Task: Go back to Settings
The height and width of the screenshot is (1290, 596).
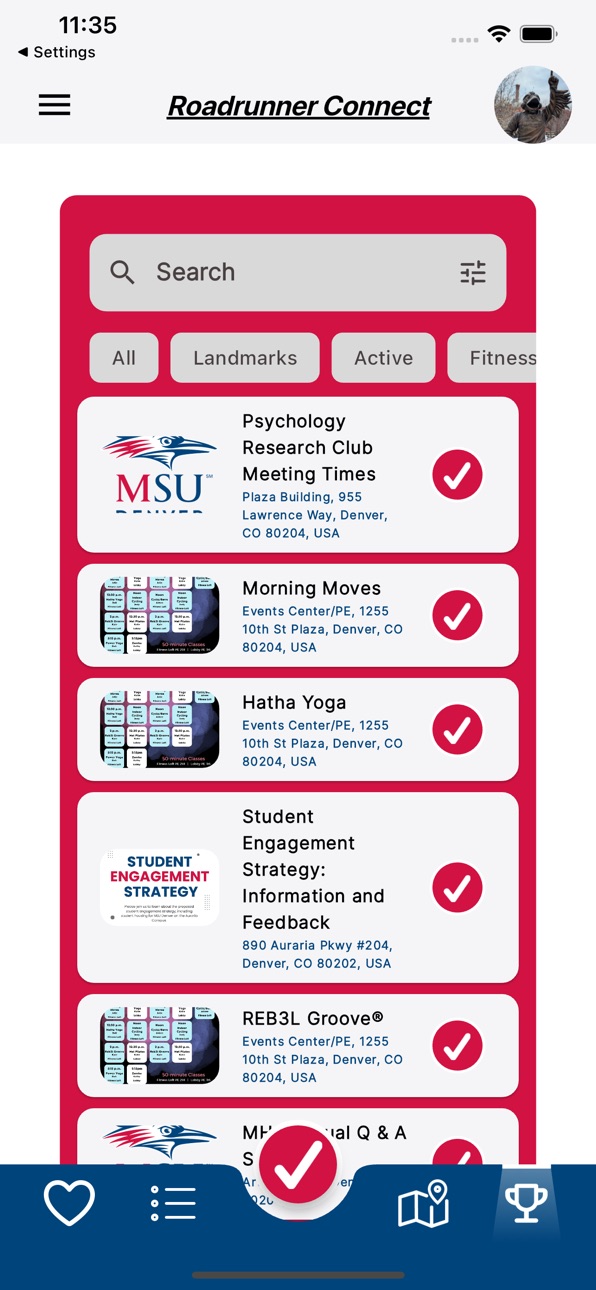Action: coord(57,52)
